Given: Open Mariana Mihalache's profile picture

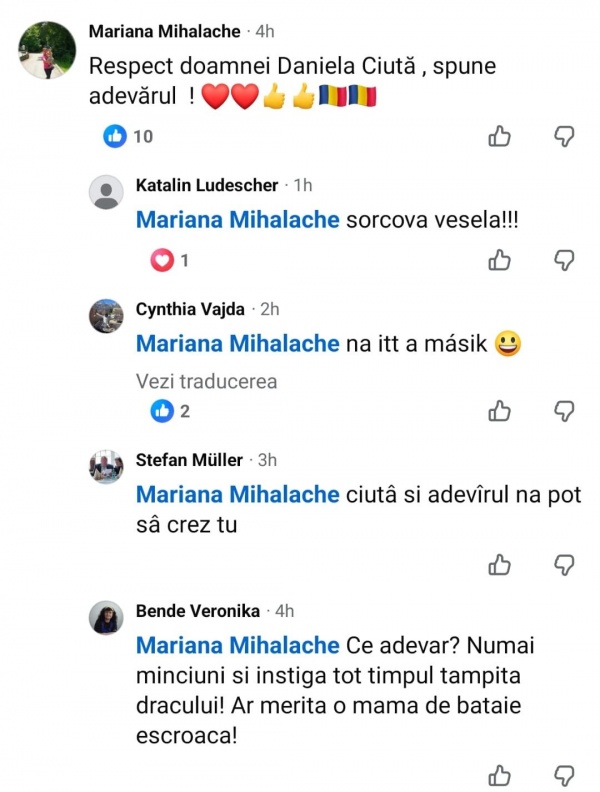Looking at the screenshot, I should pos(48,49).
